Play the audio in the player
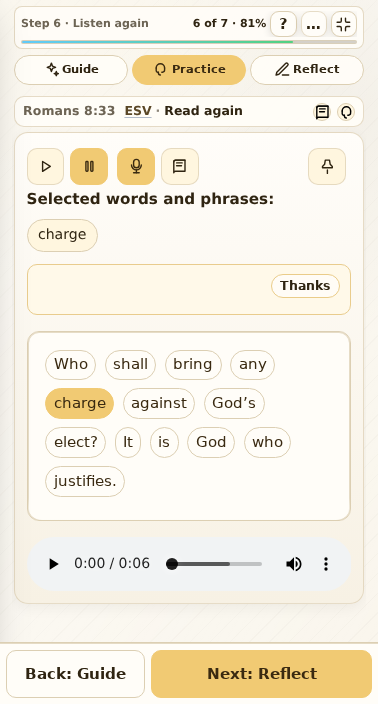The height and width of the screenshot is (704, 378). pyautogui.click(x=53, y=563)
